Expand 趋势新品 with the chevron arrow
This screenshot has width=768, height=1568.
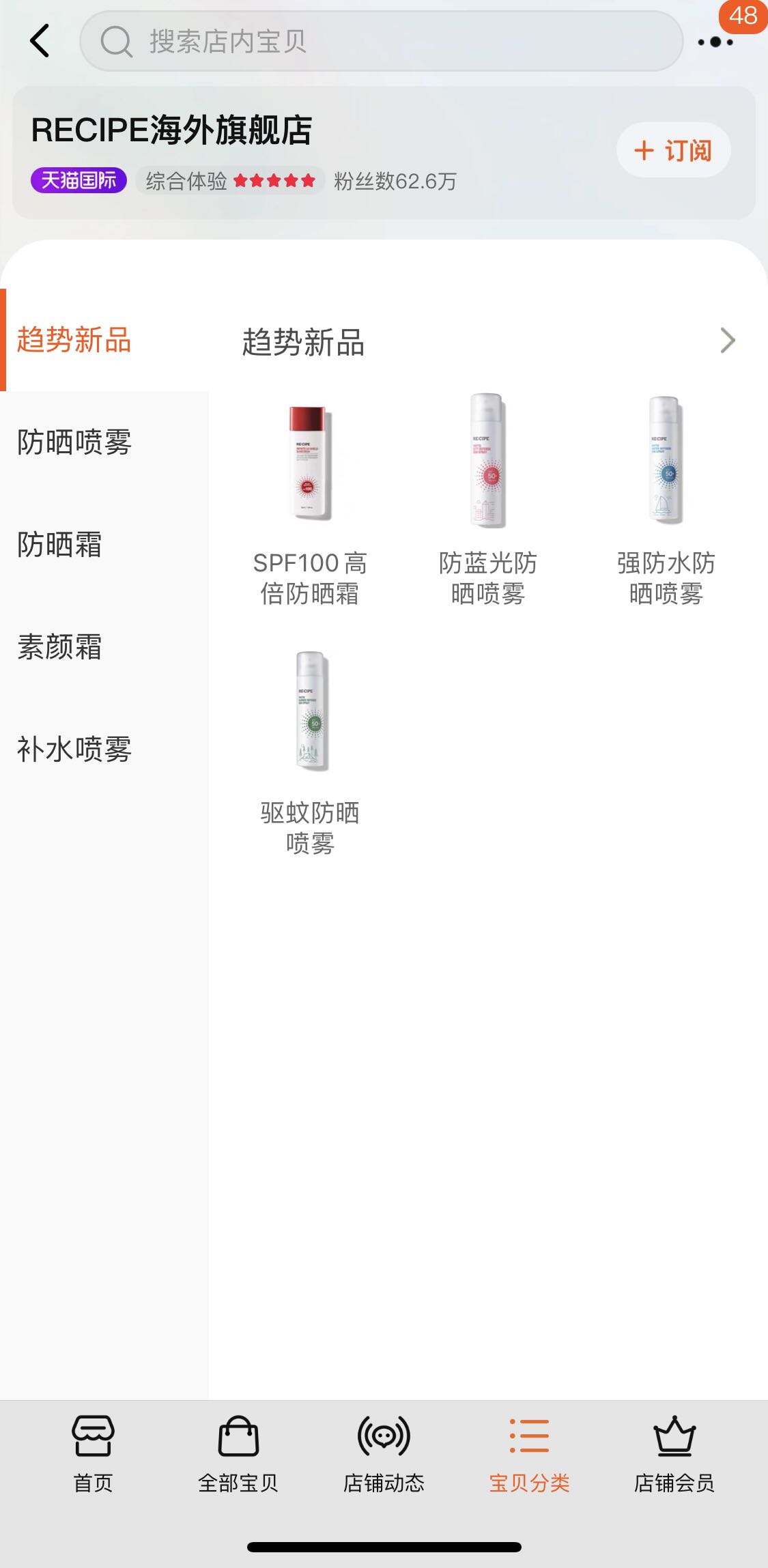pos(728,340)
